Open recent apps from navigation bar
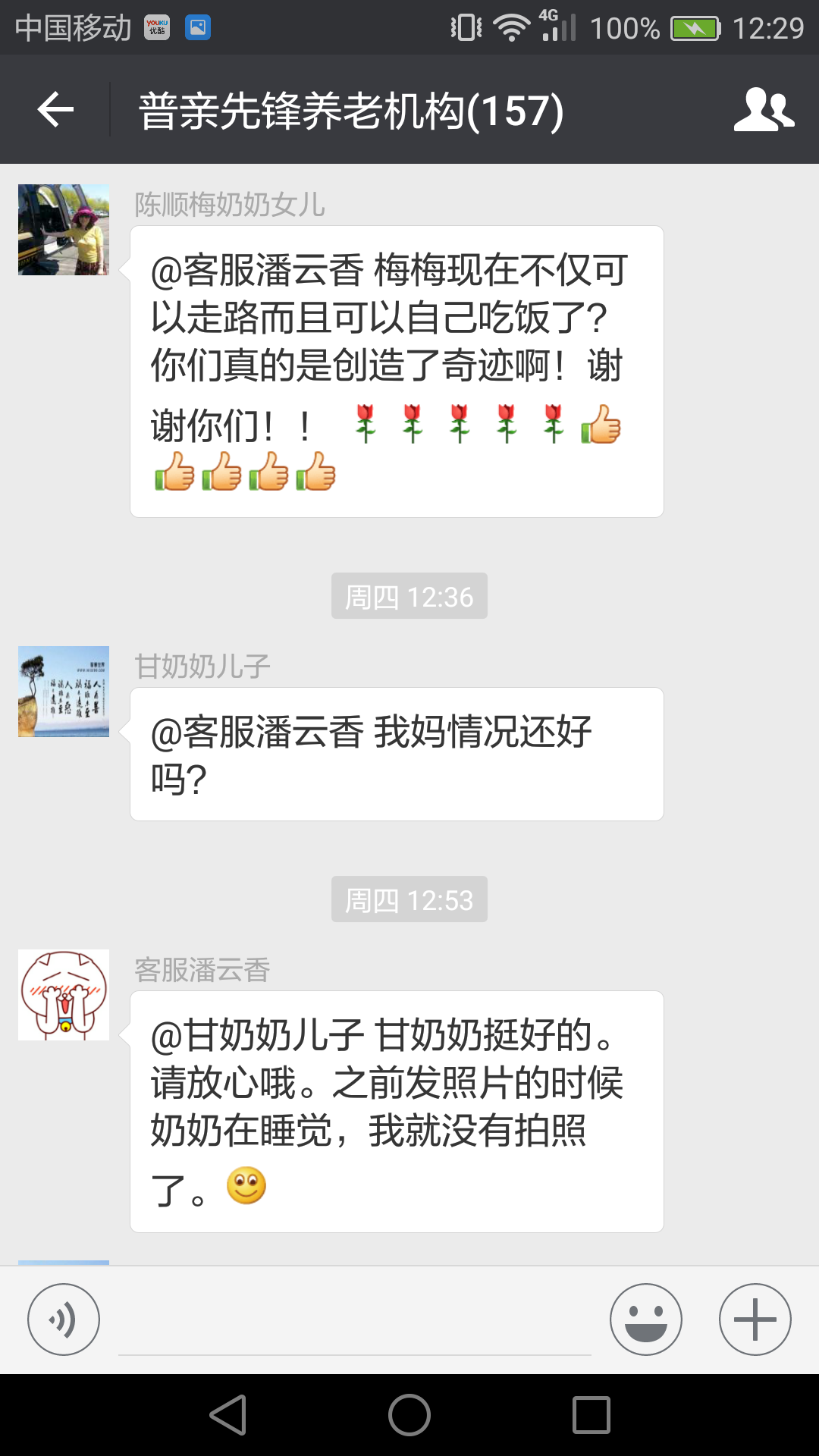Screen dimensions: 819x1456 [x=591, y=1415]
